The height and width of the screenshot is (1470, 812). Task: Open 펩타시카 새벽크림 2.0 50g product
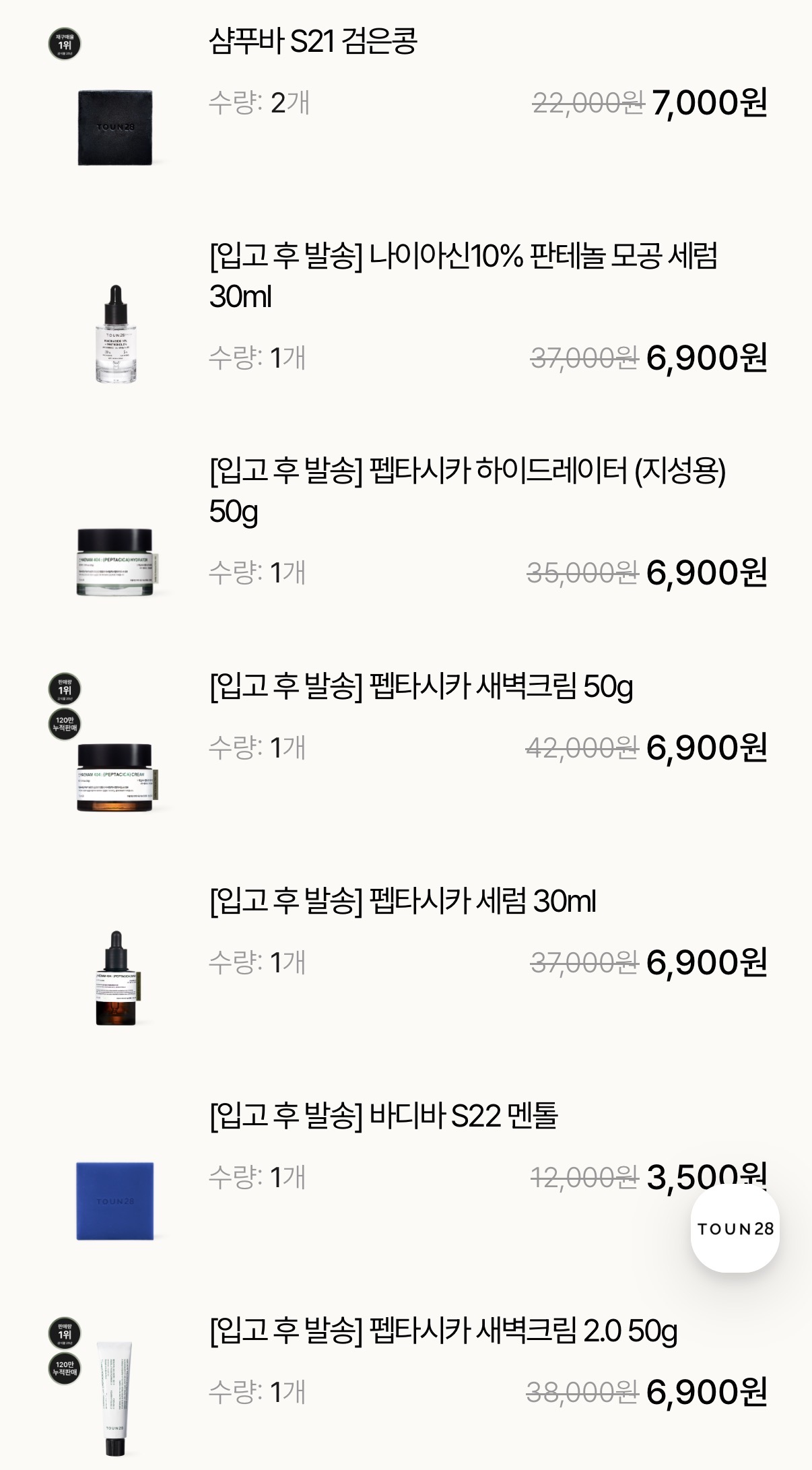tap(443, 1331)
